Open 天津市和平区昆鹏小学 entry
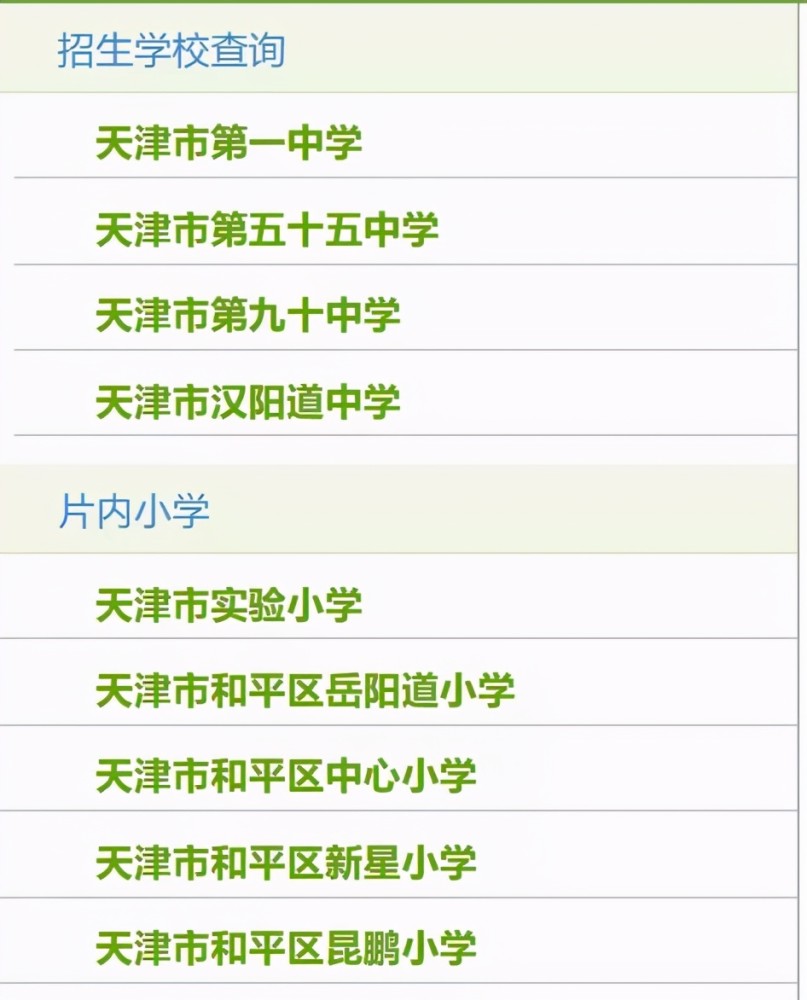This screenshot has width=807, height=1000. [286, 948]
